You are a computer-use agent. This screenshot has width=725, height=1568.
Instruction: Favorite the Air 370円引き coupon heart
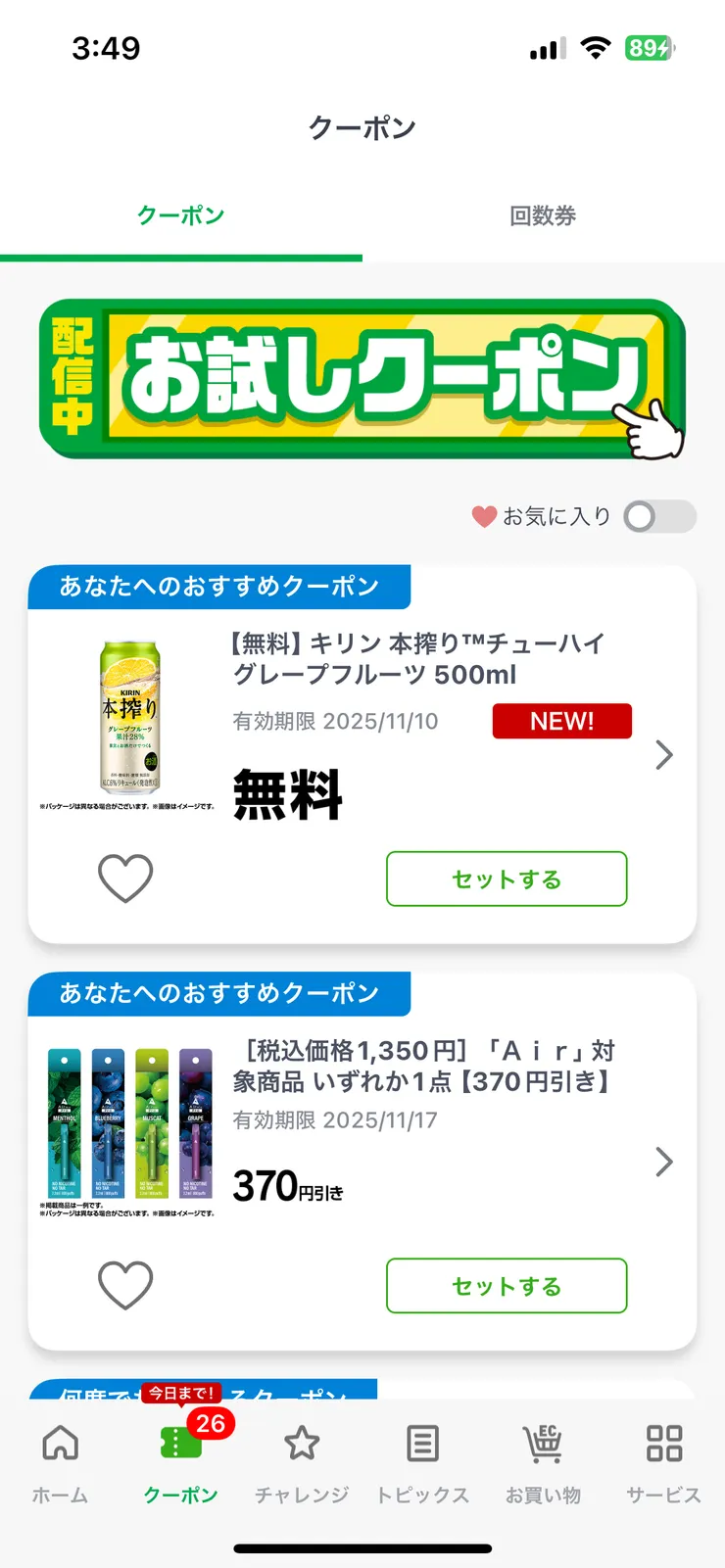[126, 1286]
